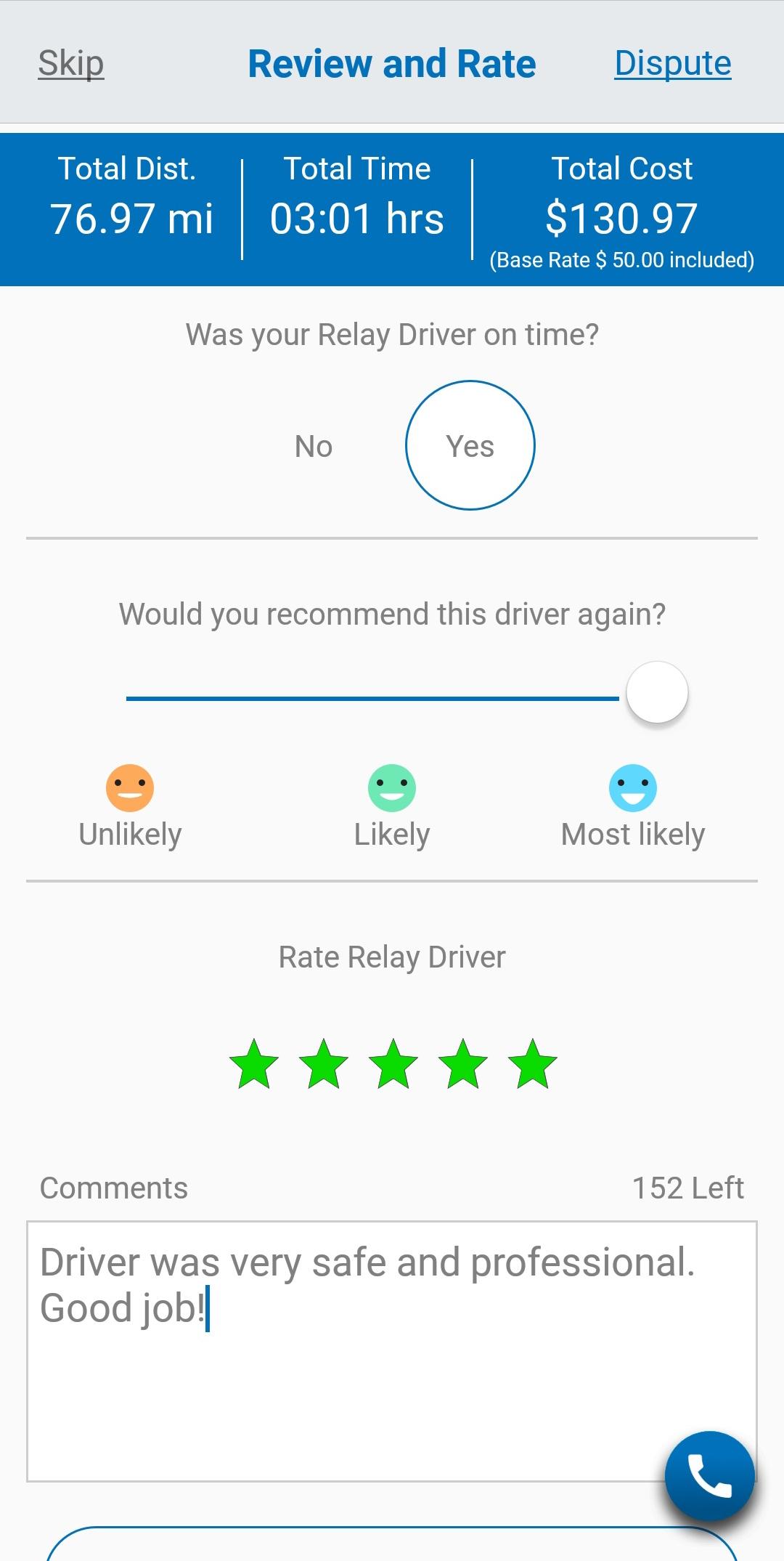Choose the Most likely face

click(x=633, y=788)
